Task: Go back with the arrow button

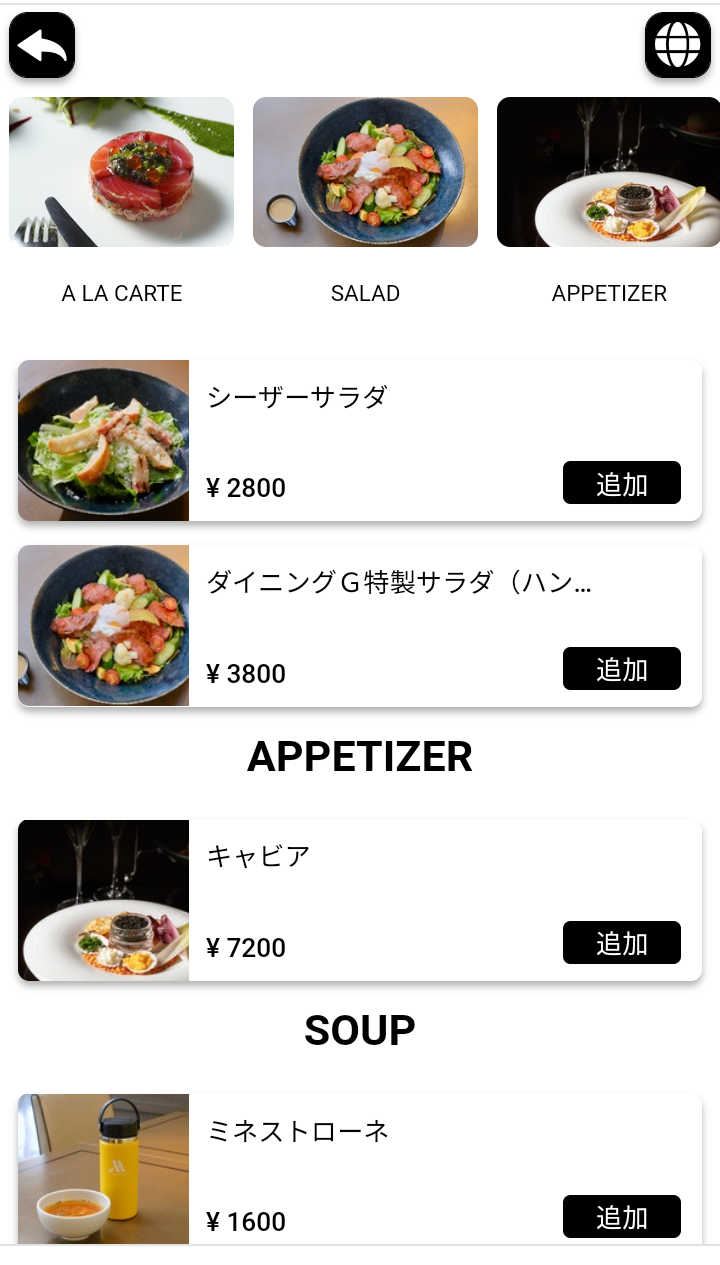Action: point(42,45)
